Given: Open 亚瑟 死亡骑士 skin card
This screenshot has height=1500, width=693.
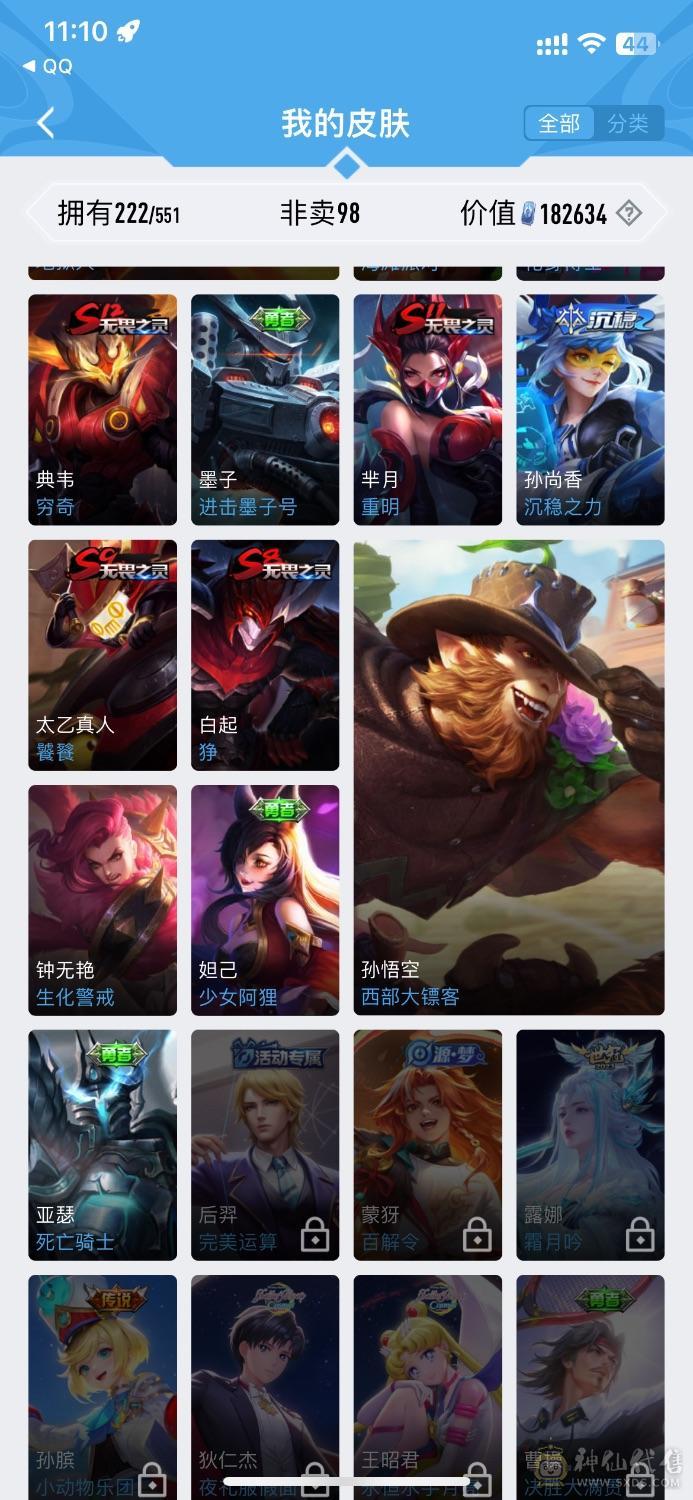Looking at the screenshot, I should point(102,1145).
